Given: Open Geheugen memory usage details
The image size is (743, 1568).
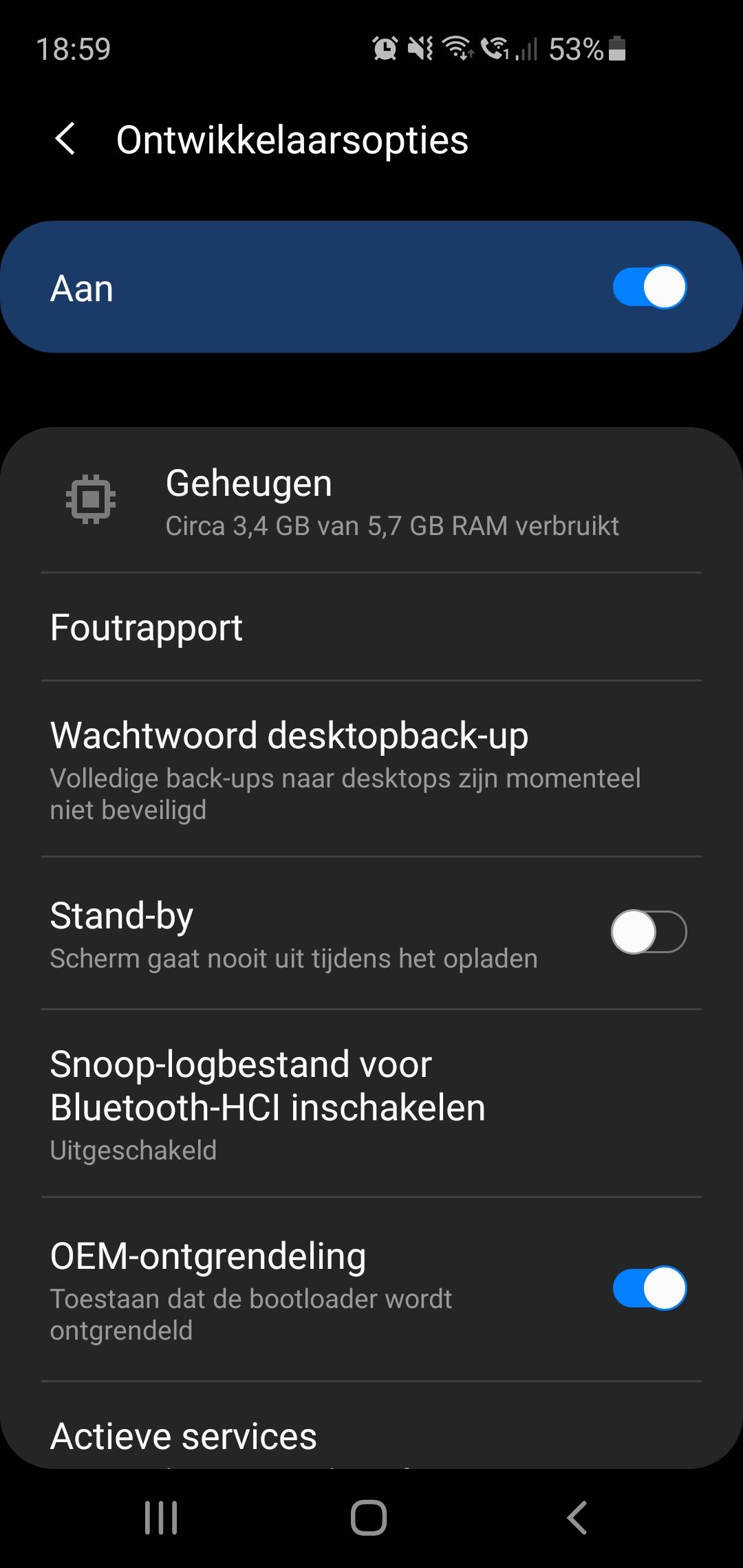Looking at the screenshot, I should tap(371, 502).
